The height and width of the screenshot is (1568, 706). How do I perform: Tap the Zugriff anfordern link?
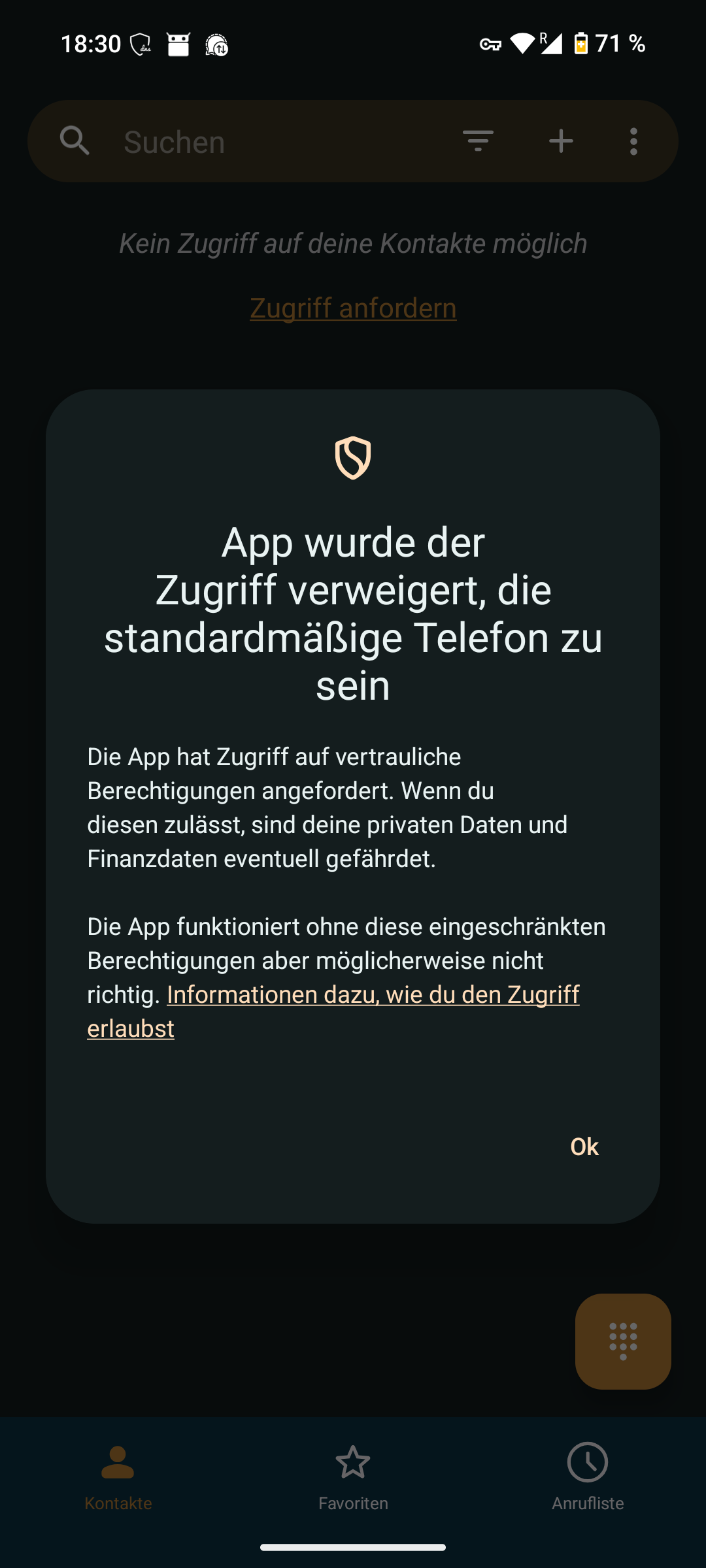[x=353, y=308]
